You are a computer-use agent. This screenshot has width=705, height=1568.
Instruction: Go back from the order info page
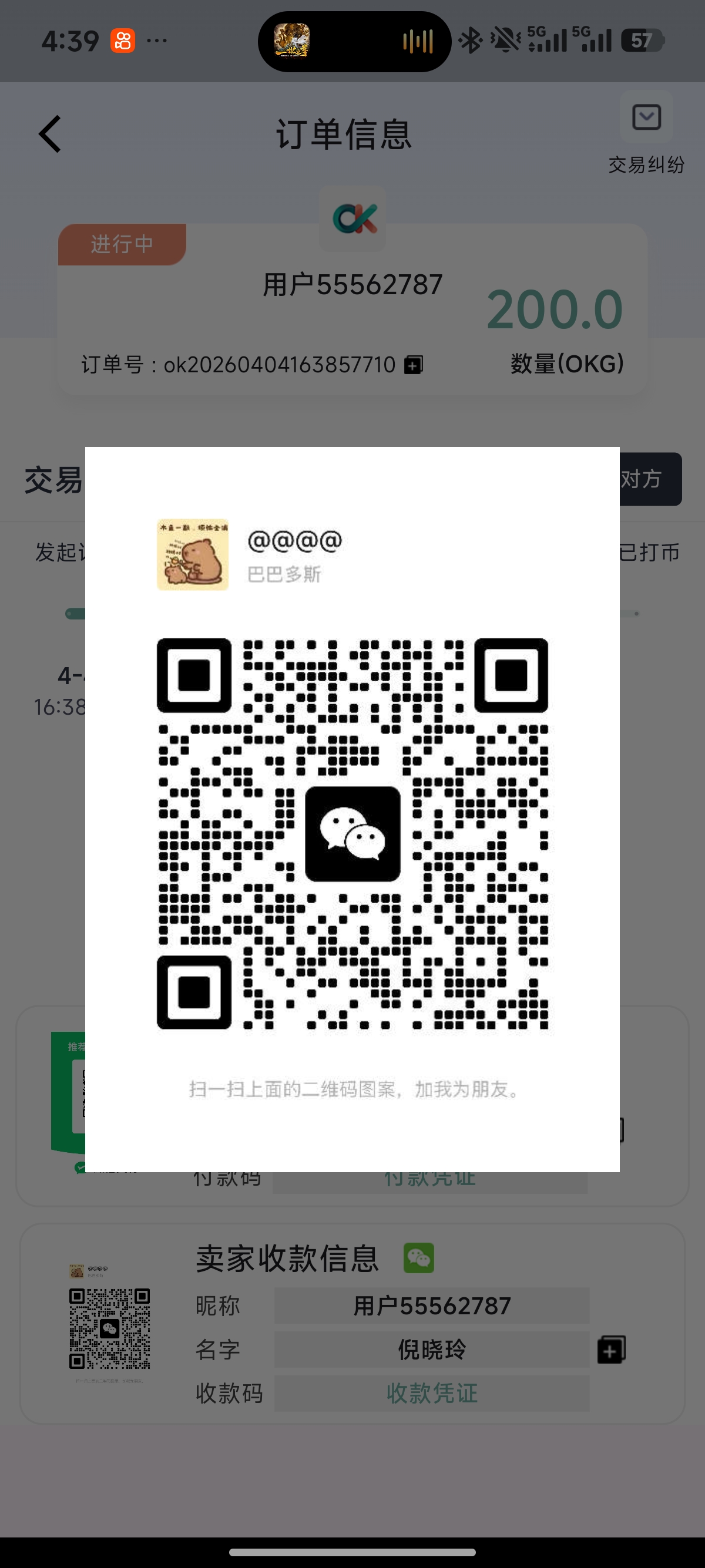tap(51, 134)
